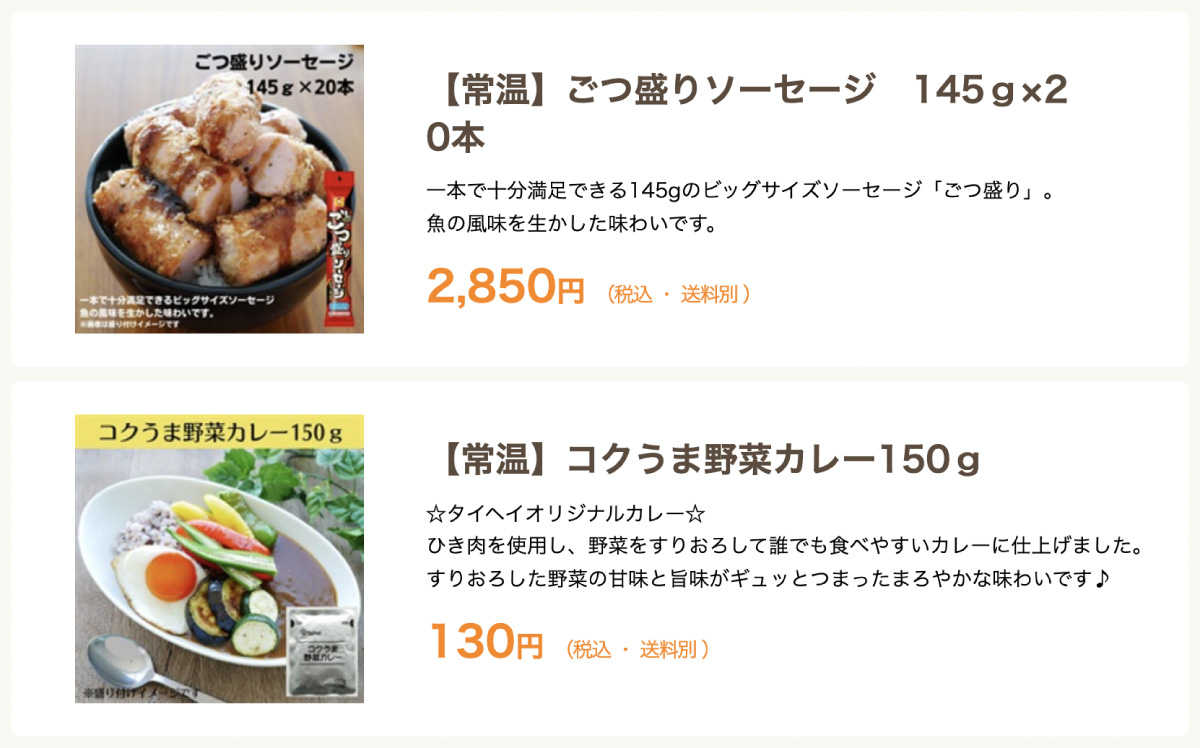Open the ごつ盛りソーセージ 145g×20本 product card
This screenshot has width=1200, height=748.
746,114
